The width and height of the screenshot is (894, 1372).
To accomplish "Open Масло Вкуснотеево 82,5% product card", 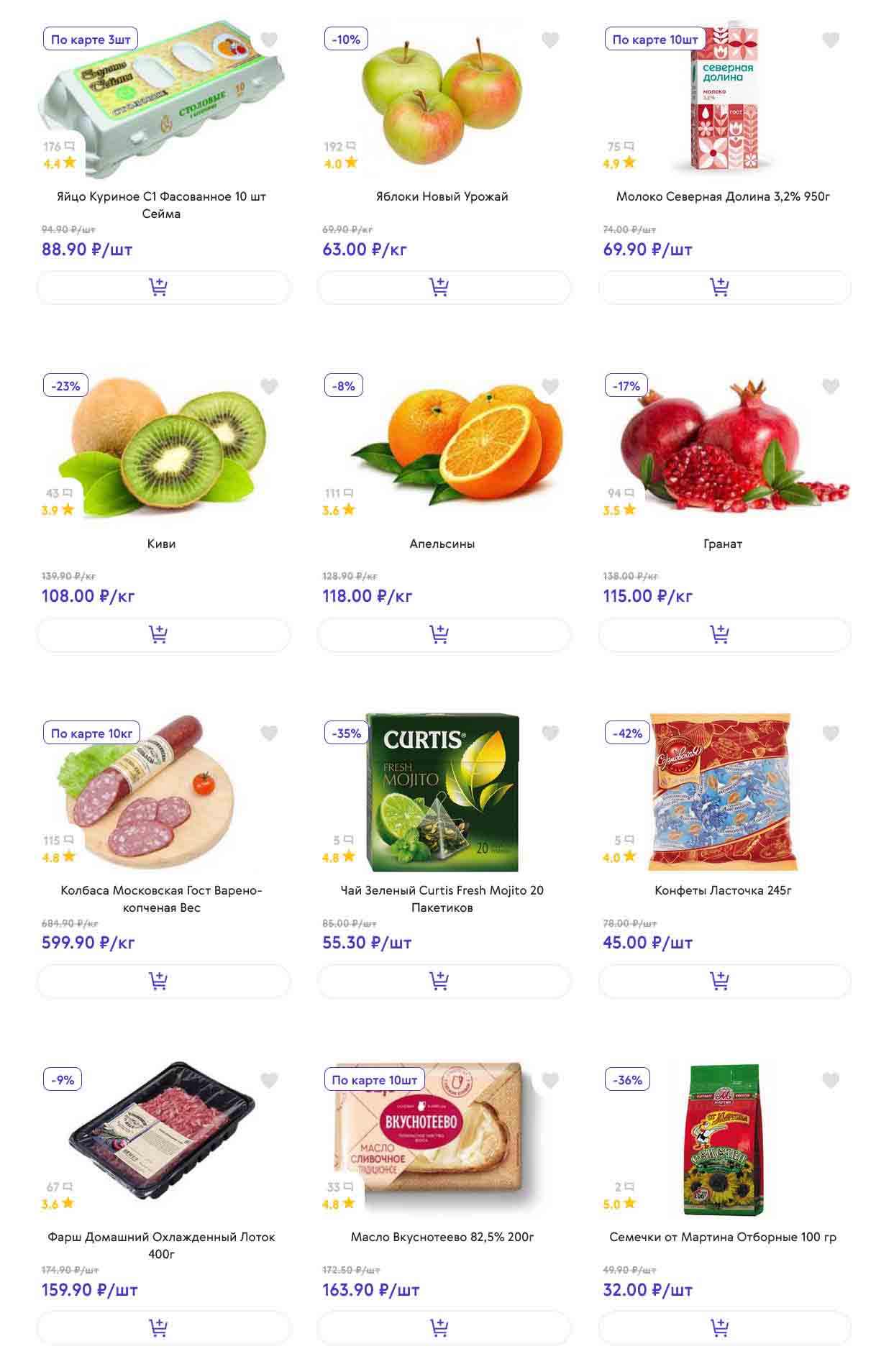I will [442, 1237].
